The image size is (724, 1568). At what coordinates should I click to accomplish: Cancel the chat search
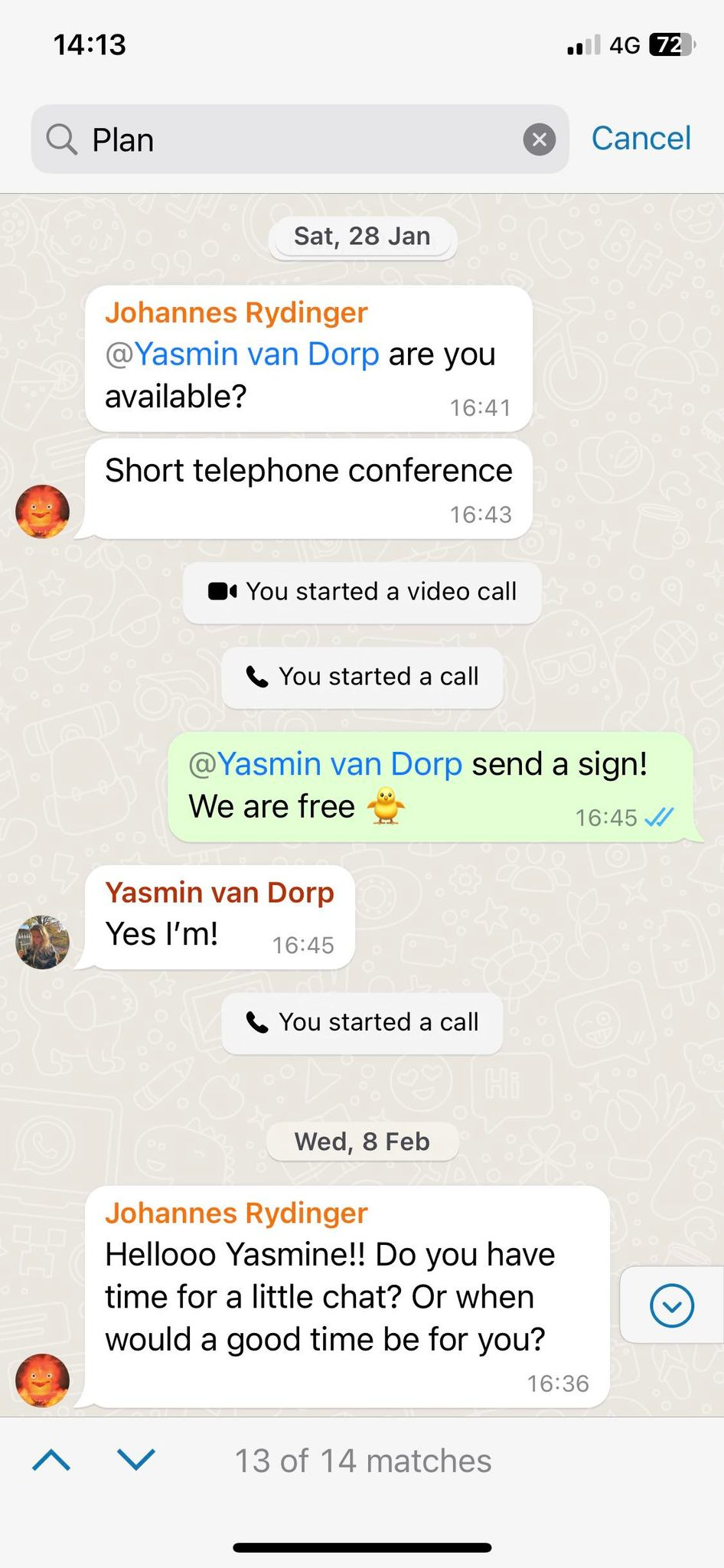click(641, 139)
